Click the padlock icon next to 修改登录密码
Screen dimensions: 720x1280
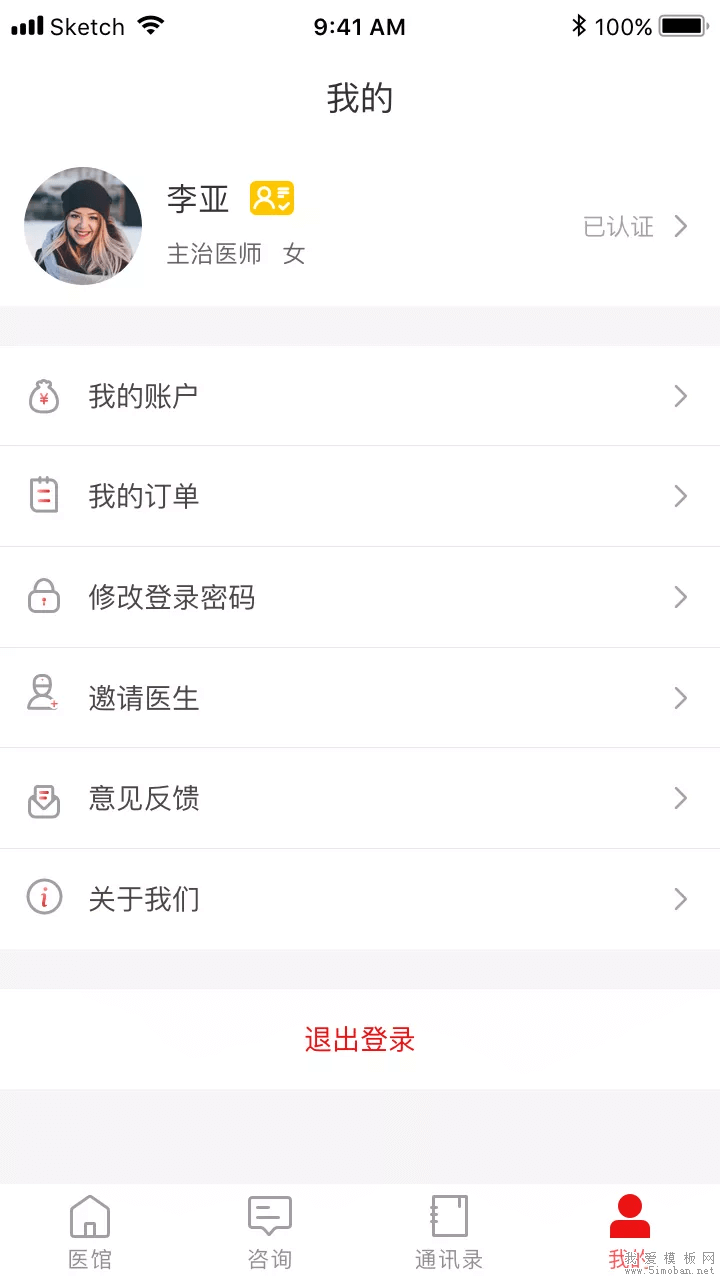(x=44, y=597)
